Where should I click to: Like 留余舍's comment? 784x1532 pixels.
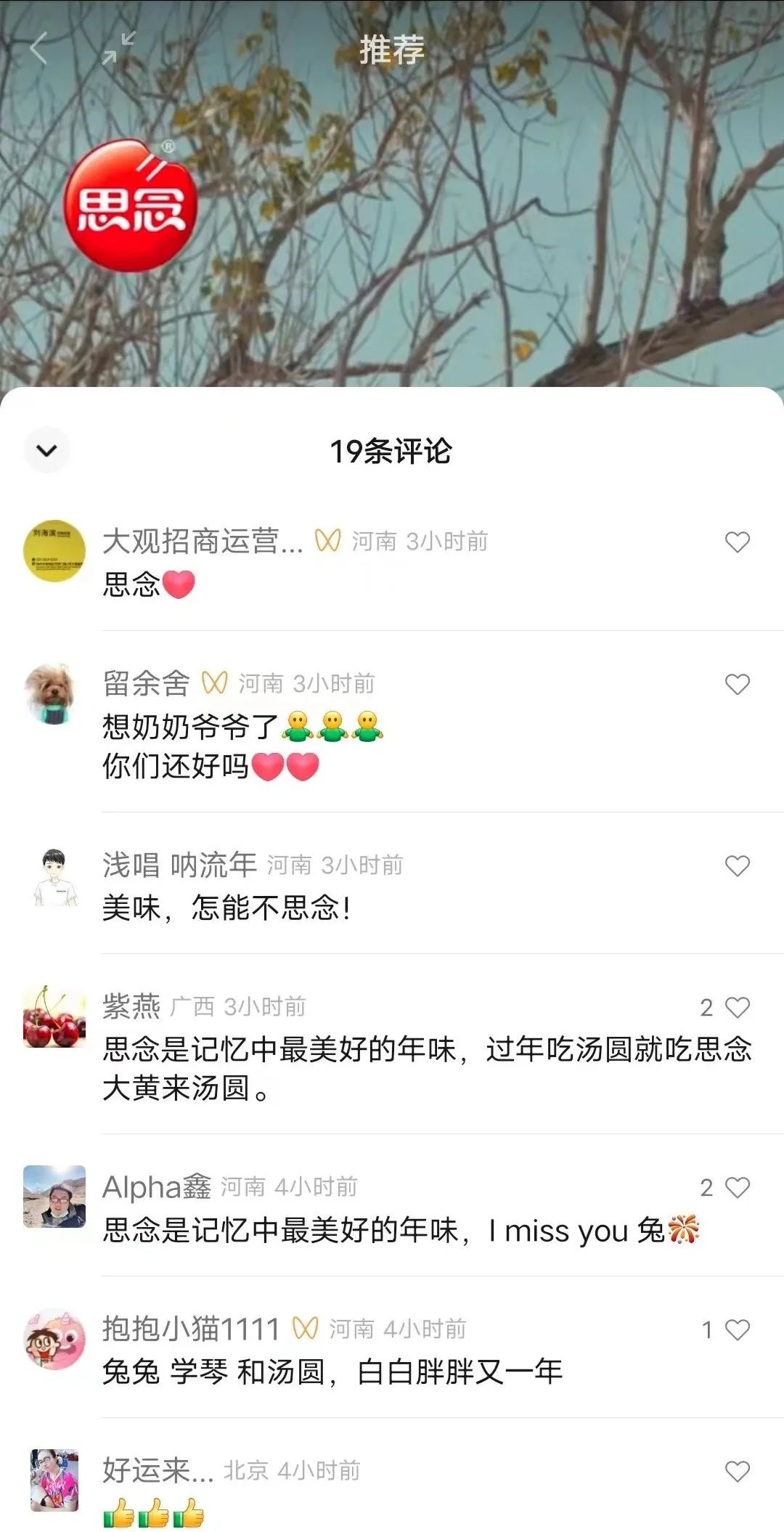pyautogui.click(x=737, y=684)
